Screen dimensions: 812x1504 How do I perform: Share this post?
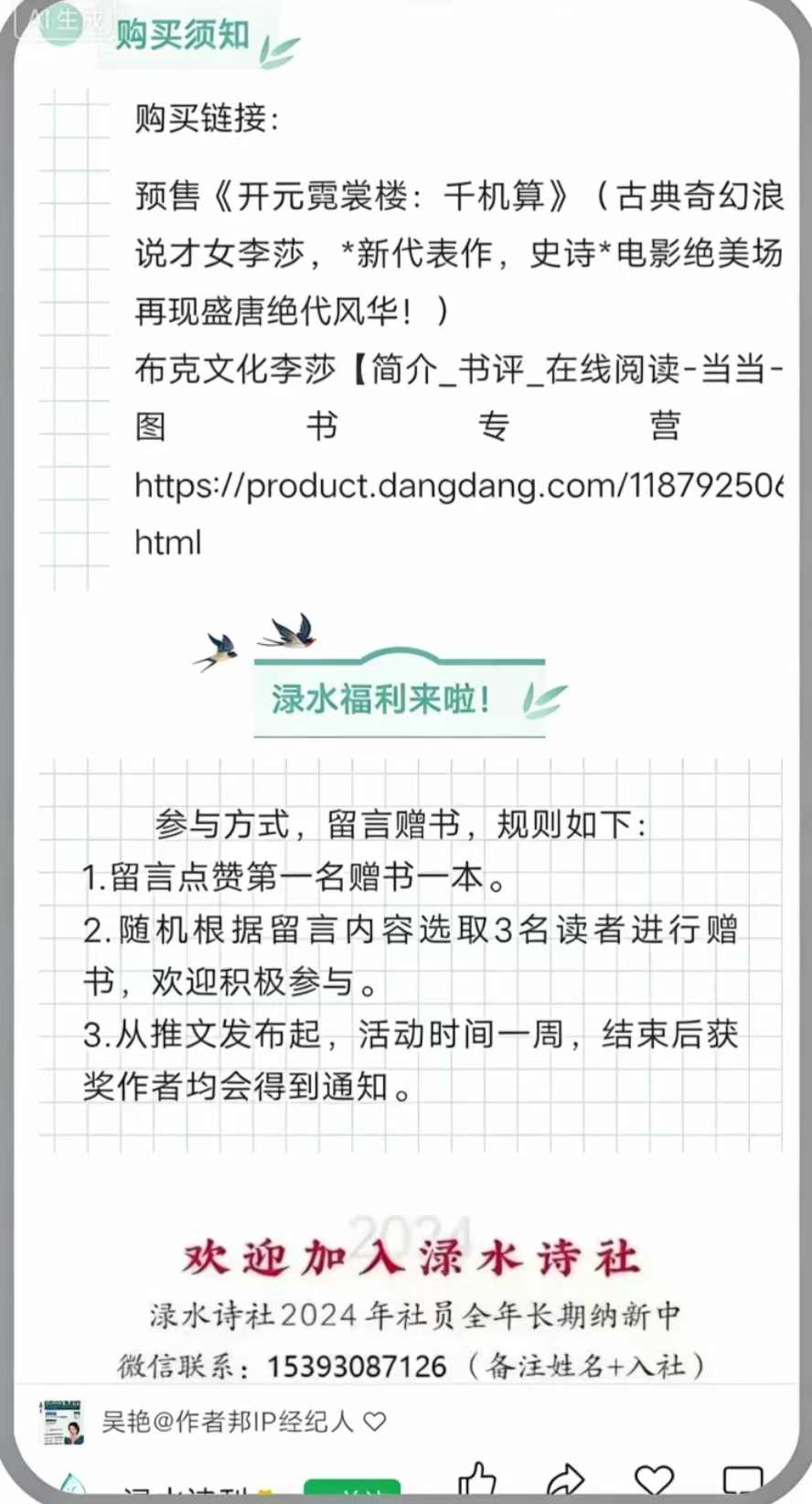point(564,1482)
